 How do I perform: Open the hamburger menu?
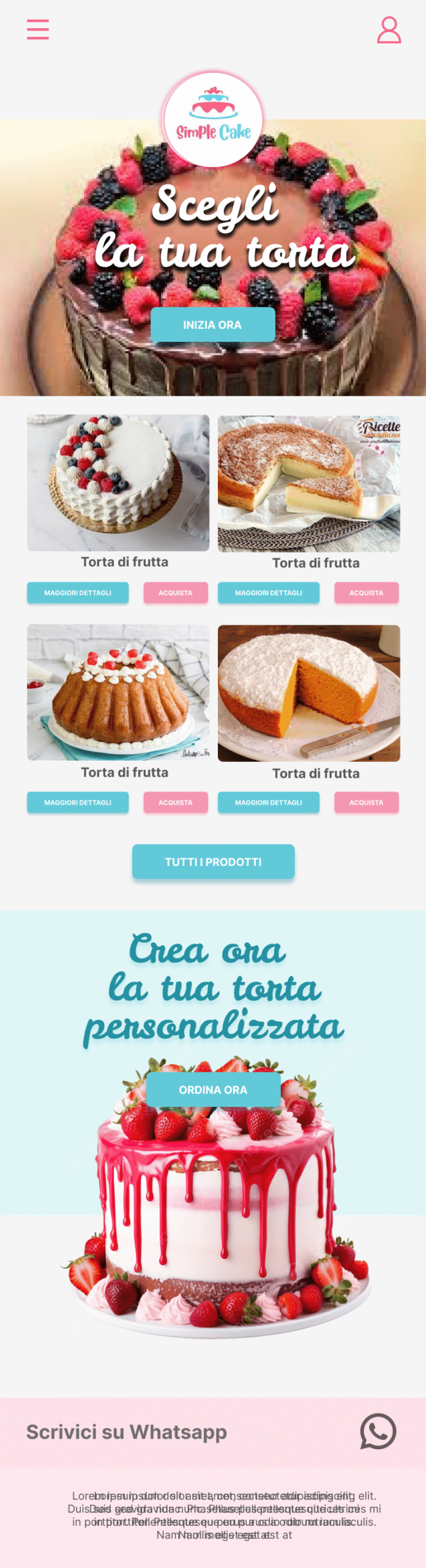pos(38,29)
